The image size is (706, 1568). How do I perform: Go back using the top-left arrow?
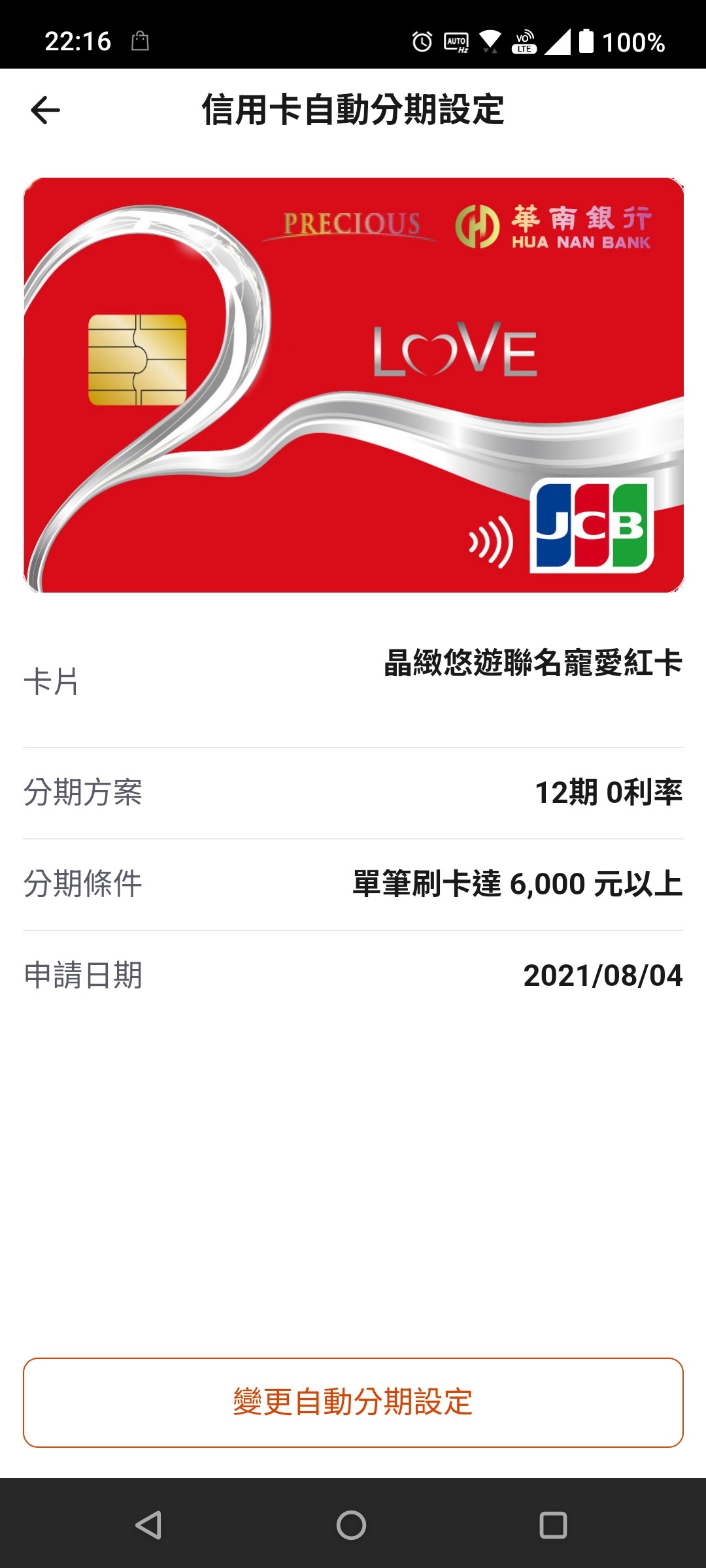[x=45, y=110]
